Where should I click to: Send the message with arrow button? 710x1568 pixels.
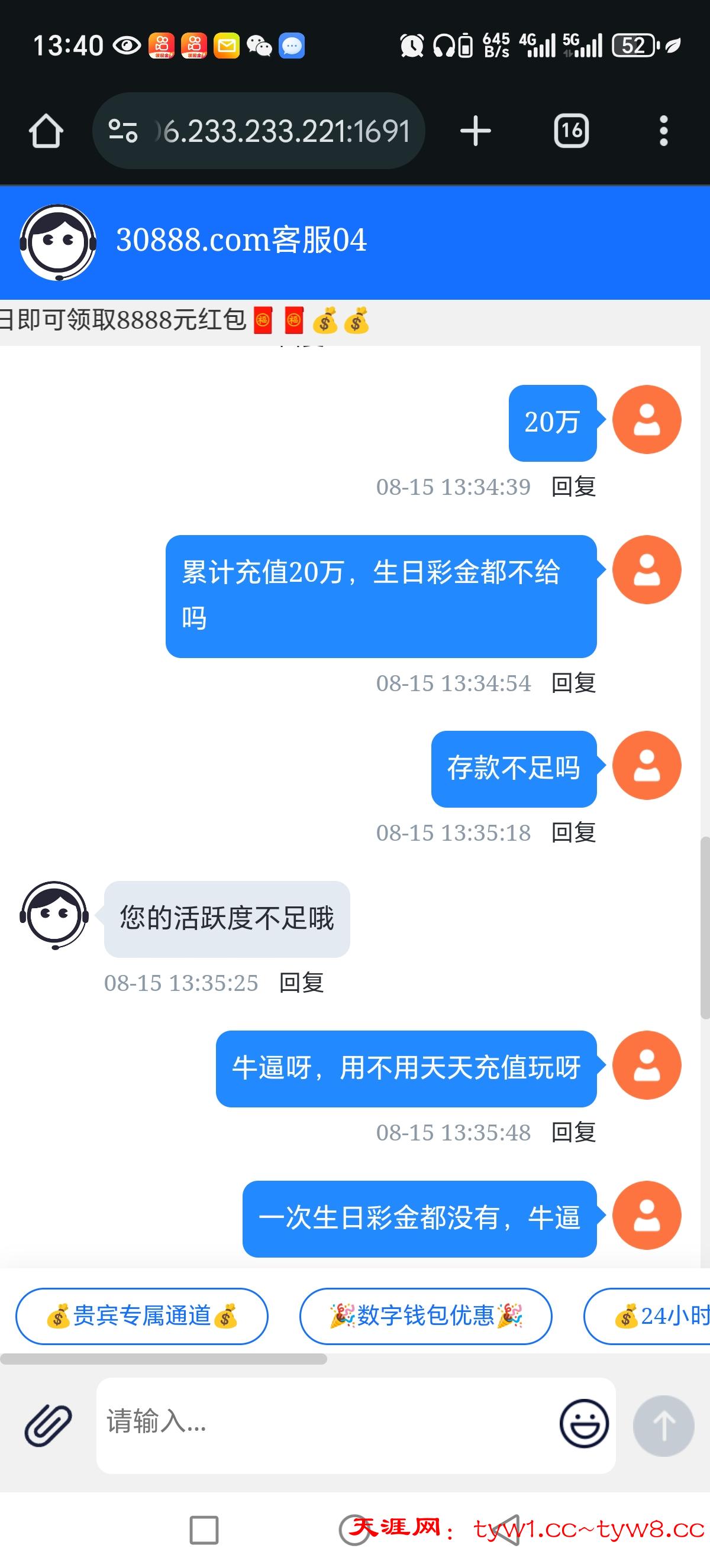(663, 1426)
